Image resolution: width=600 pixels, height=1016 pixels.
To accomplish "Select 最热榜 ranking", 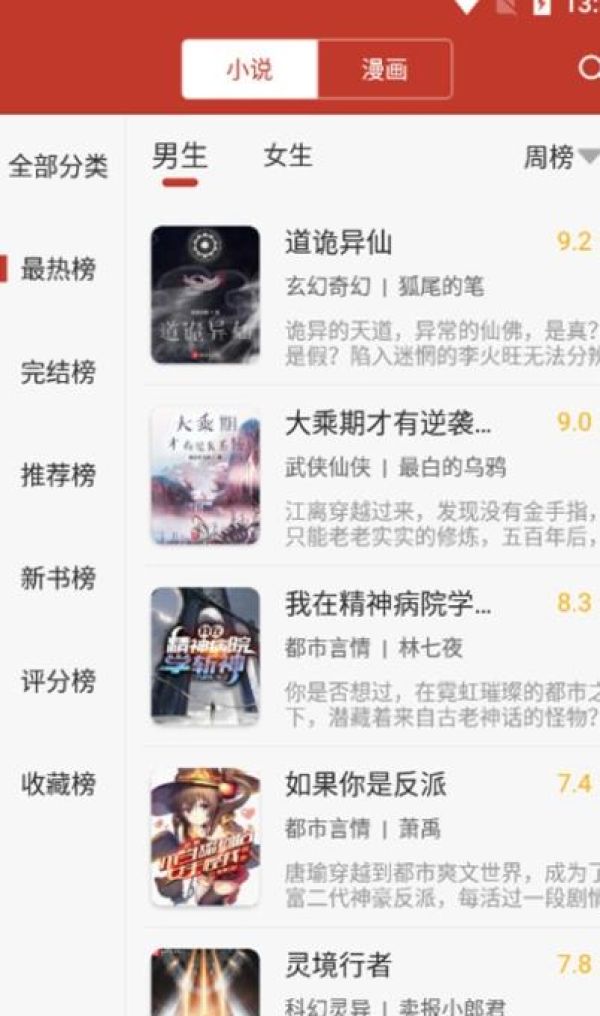I will point(58,269).
